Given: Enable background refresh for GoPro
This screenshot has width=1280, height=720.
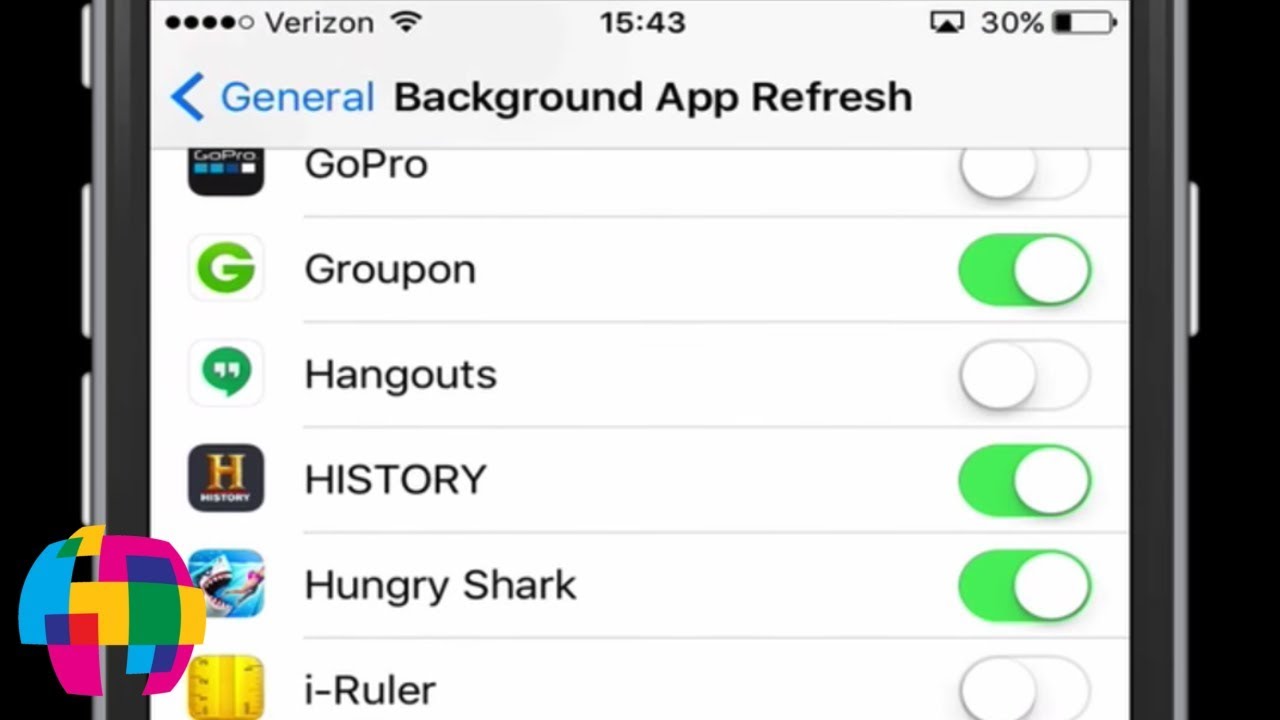Looking at the screenshot, I should coord(1024,172).
